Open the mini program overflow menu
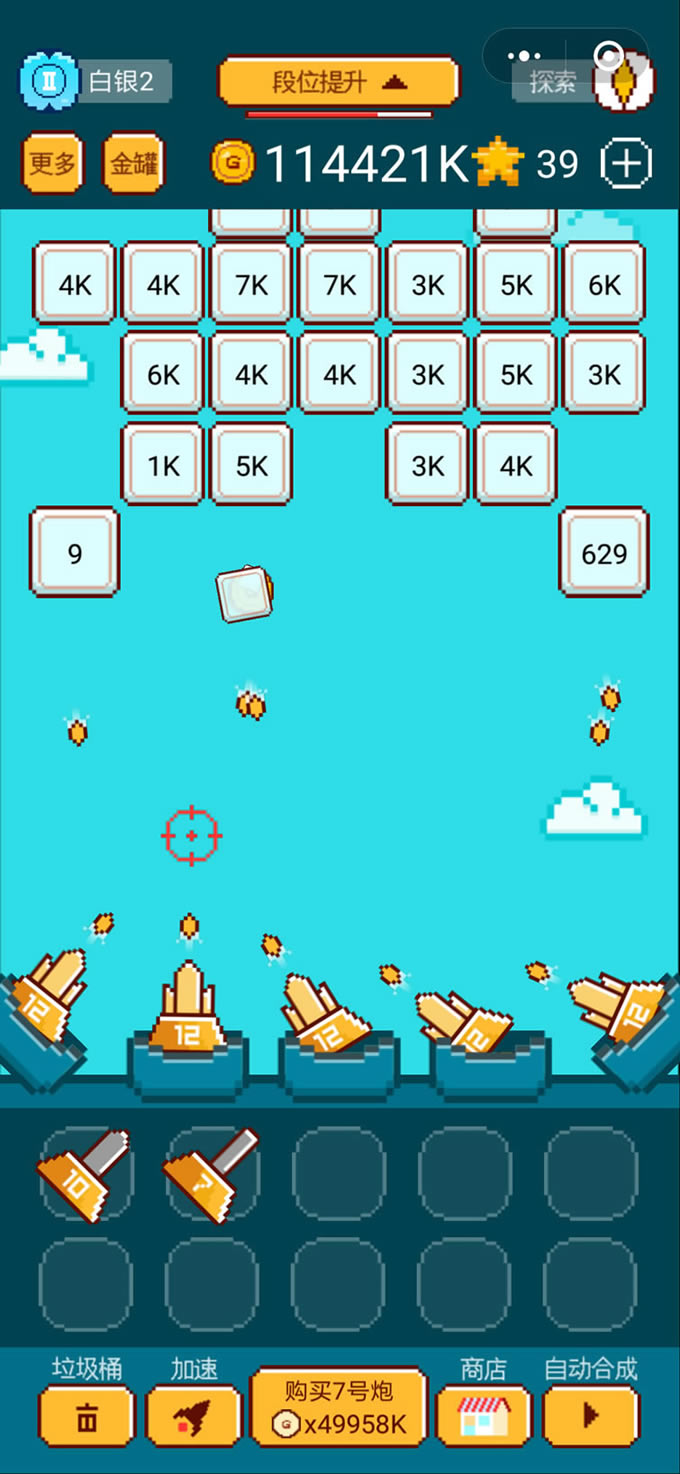This screenshot has height=1474, width=680. click(524, 55)
